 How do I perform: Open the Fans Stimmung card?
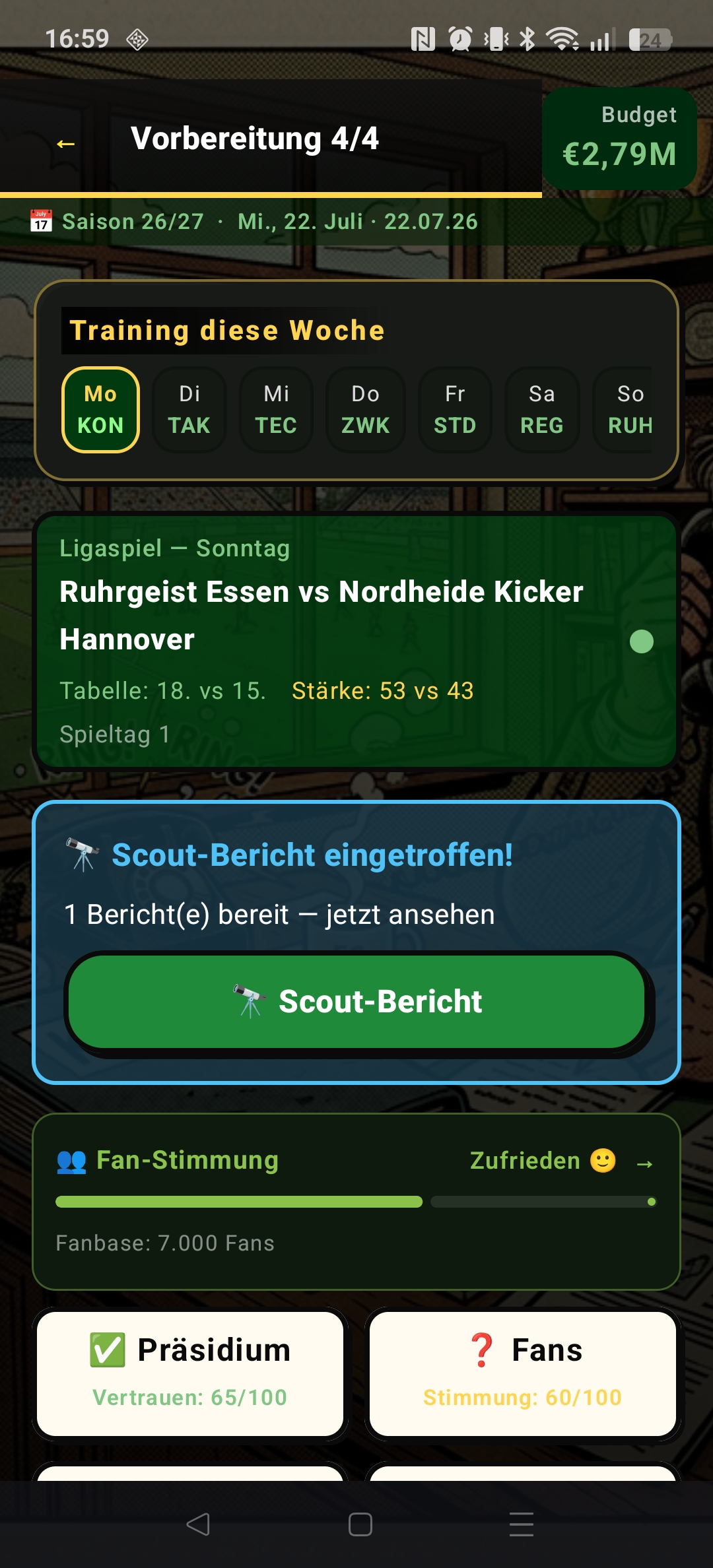[523, 1373]
